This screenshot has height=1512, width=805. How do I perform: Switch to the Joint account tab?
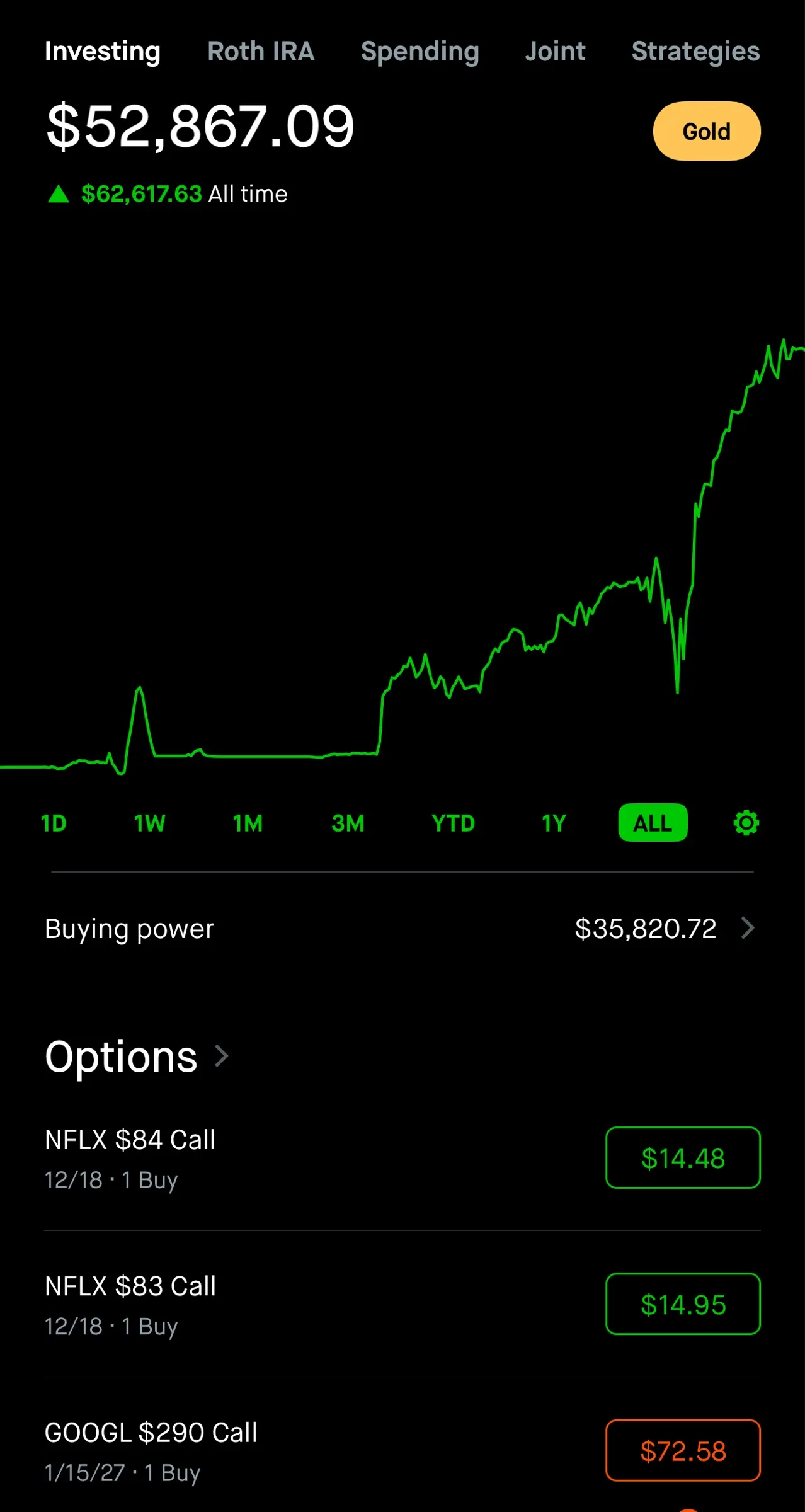[x=555, y=52]
